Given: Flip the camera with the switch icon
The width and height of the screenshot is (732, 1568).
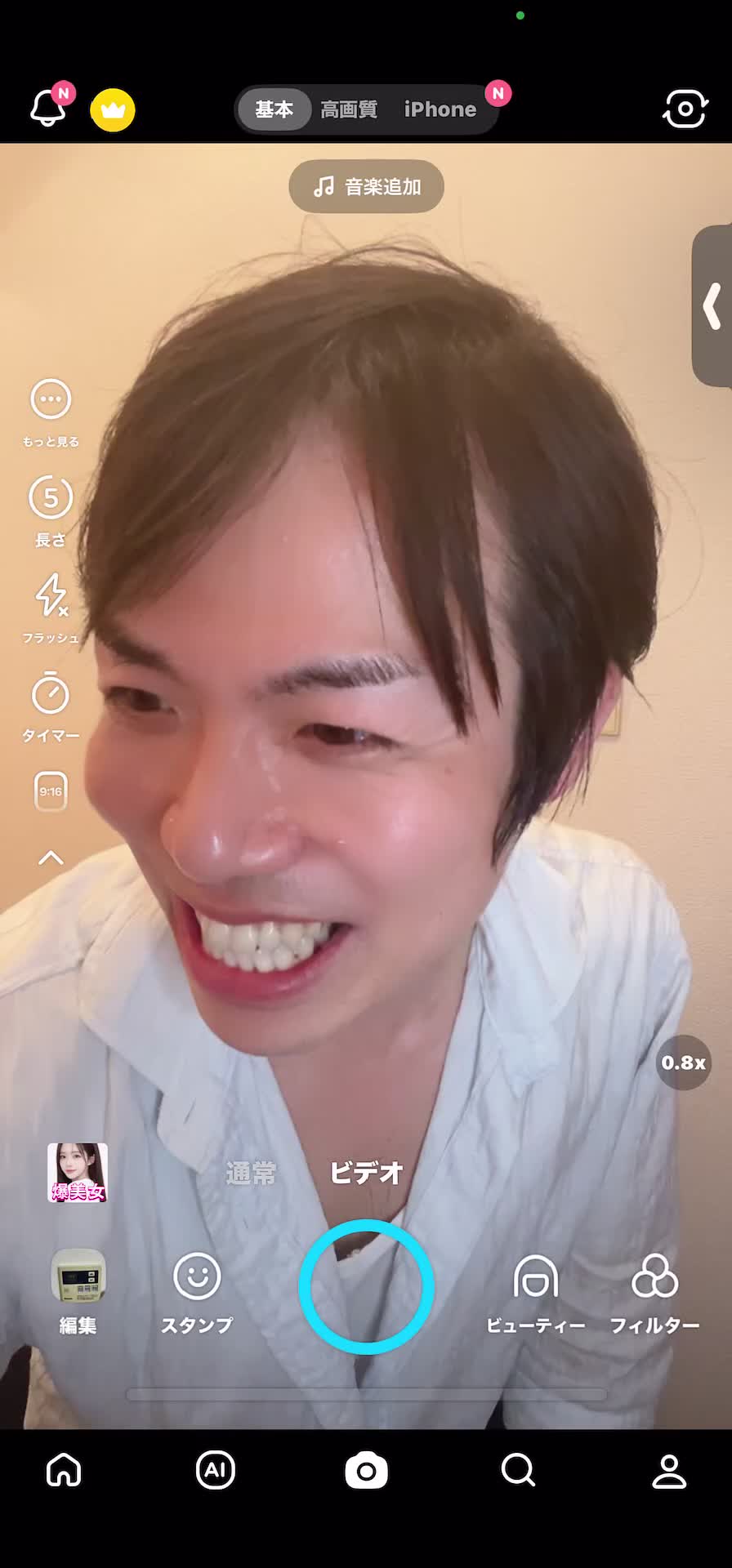Looking at the screenshot, I should tap(684, 109).
